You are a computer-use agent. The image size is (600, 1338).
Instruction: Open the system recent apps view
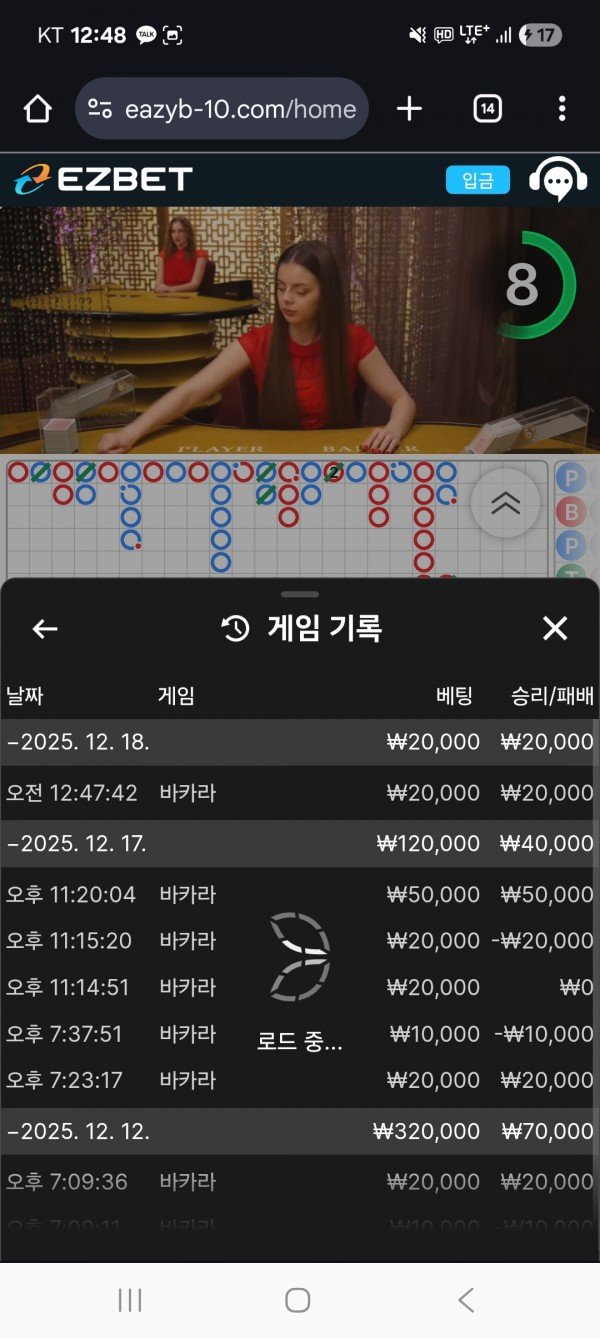pos(130,1300)
